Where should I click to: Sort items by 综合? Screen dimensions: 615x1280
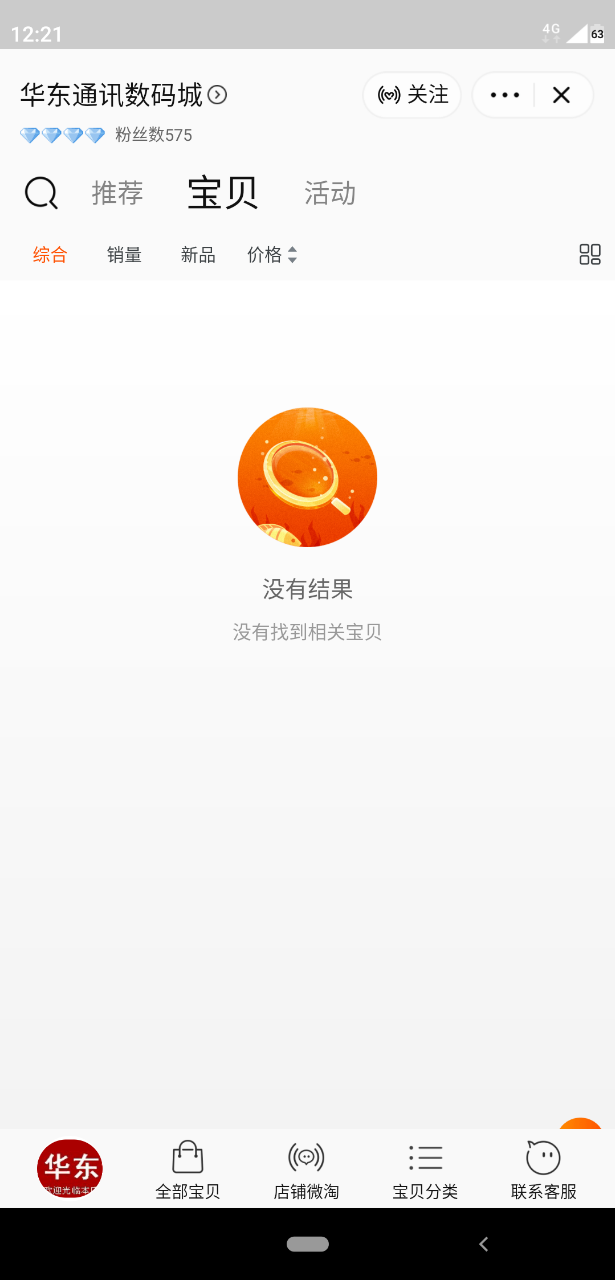(50, 255)
